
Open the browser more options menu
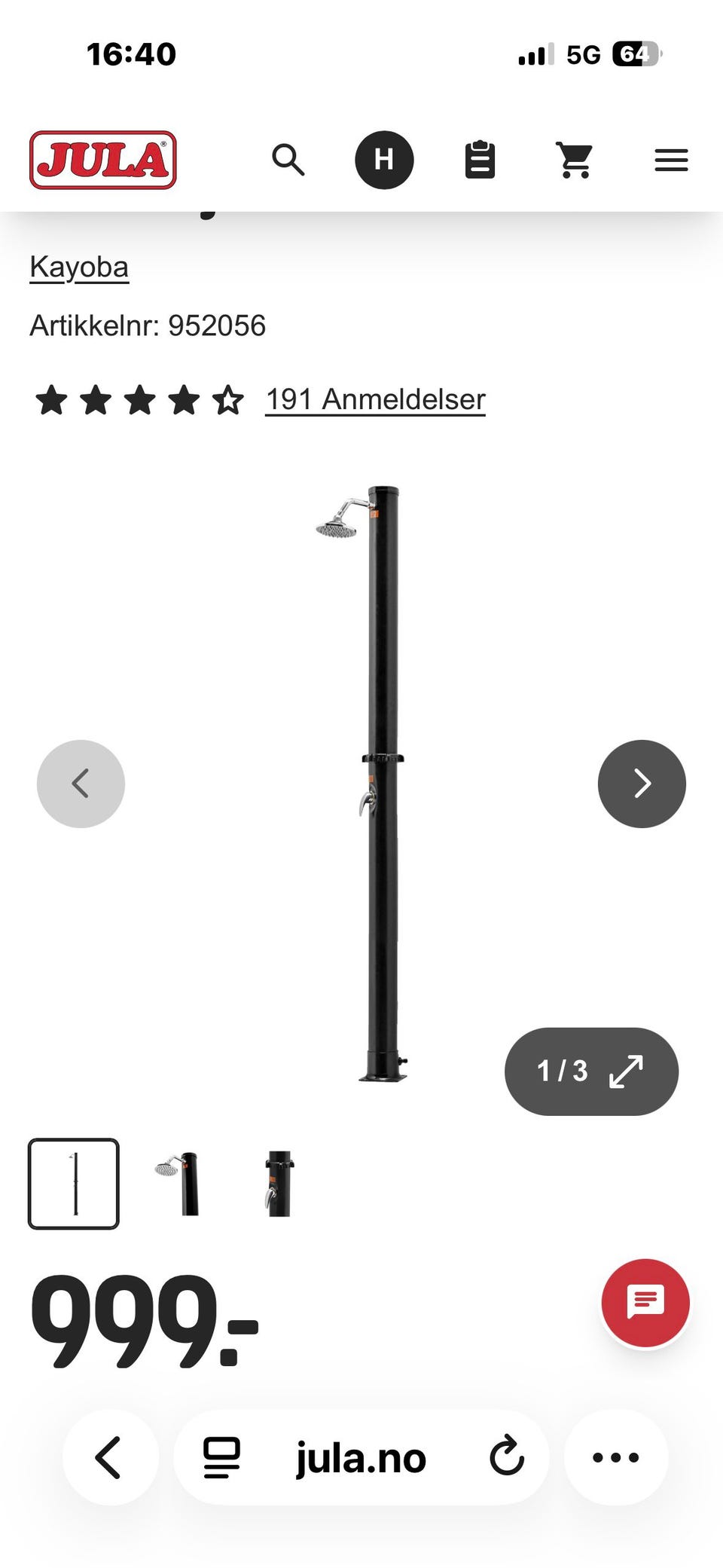click(x=616, y=1457)
